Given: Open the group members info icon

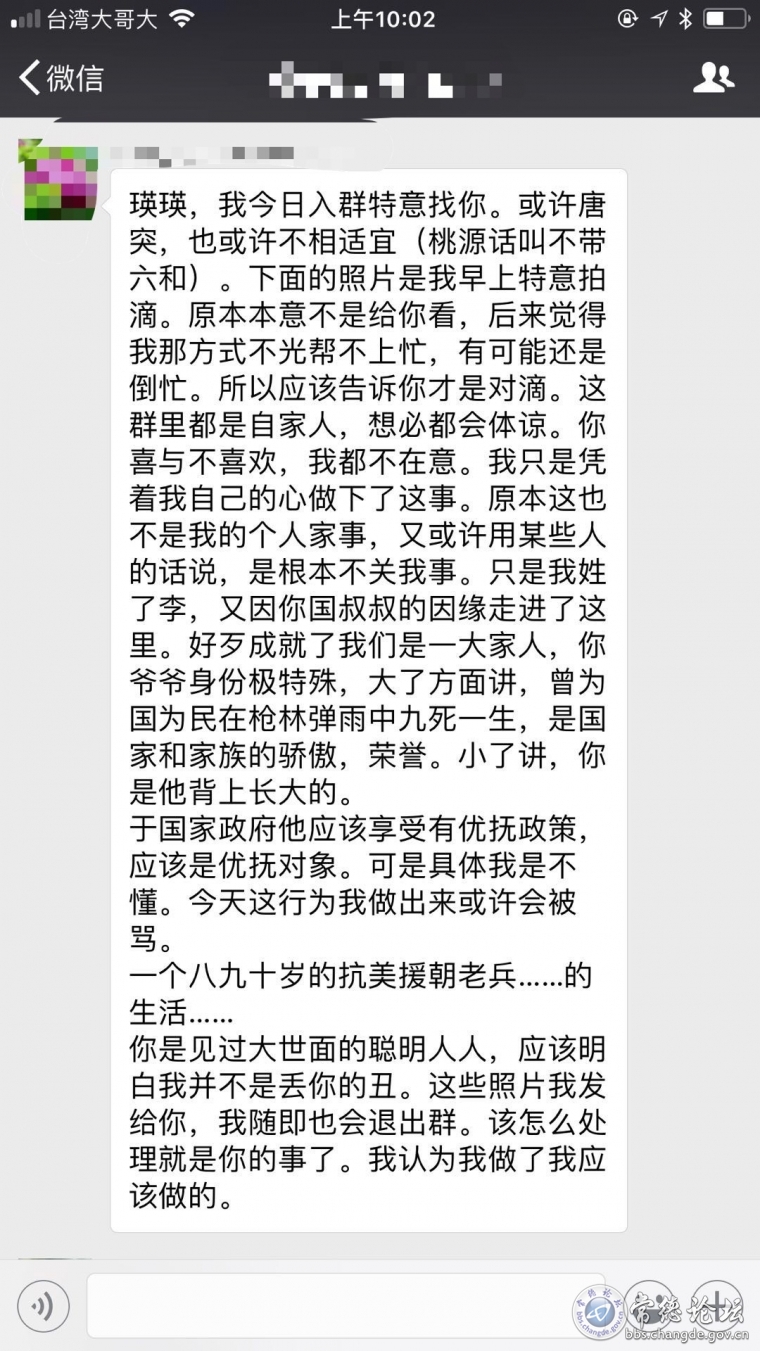Looking at the screenshot, I should coord(713,77).
